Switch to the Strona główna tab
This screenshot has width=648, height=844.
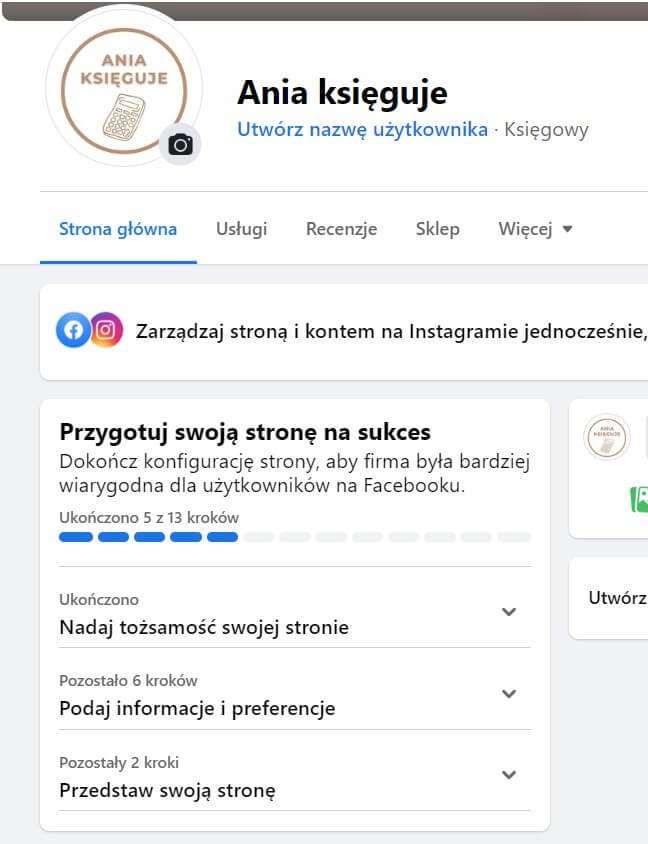(118, 229)
